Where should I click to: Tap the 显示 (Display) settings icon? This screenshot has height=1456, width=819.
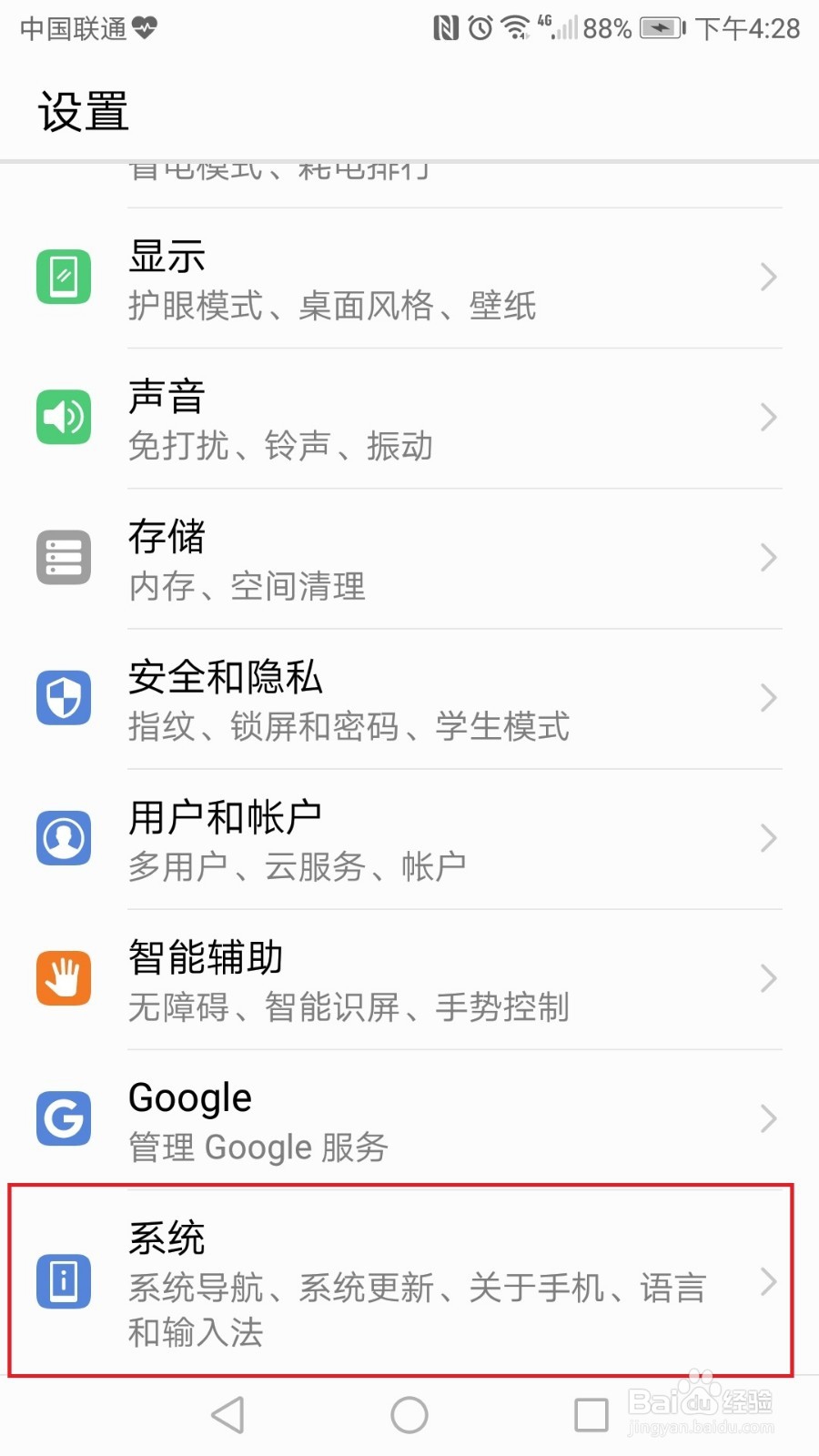click(x=63, y=277)
